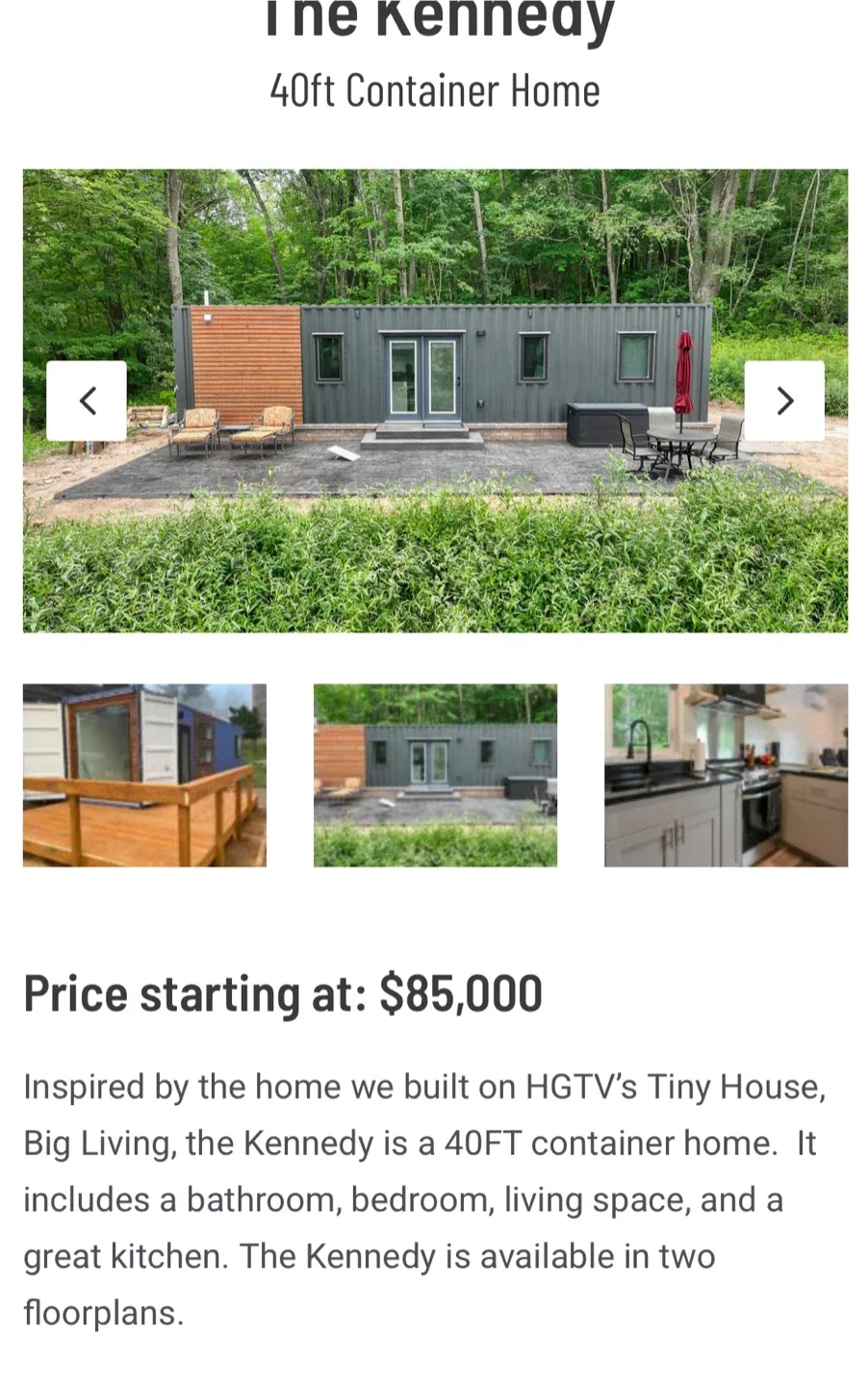Open the rear patio view thumbnail
Image resolution: width=868 pixels, height=1386 pixels.
pos(434,775)
